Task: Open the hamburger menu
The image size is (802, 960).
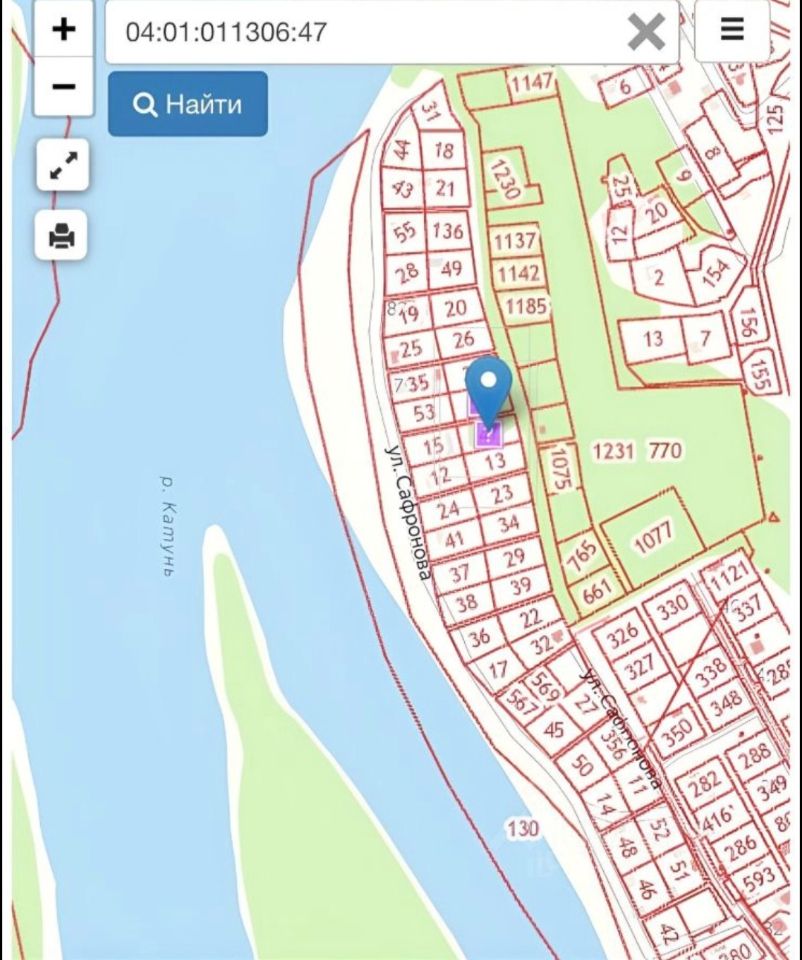Action: click(732, 31)
